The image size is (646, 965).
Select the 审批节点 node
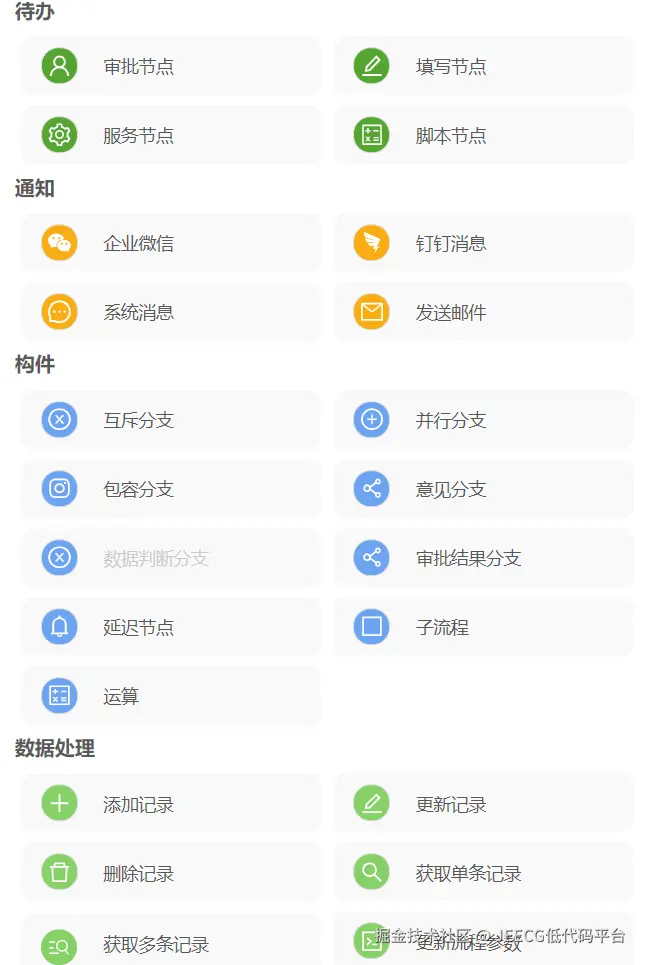pyautogui.click(x=170, y=67)
